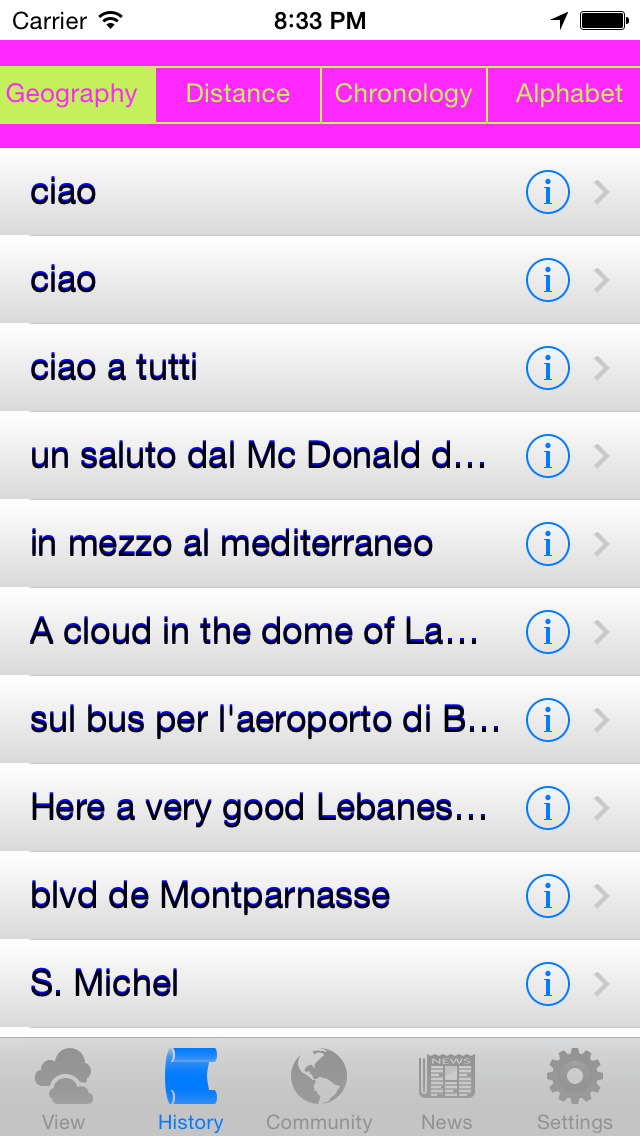Select the Geography sort segment
640x1136 pixels.
(x=78, y=94)
